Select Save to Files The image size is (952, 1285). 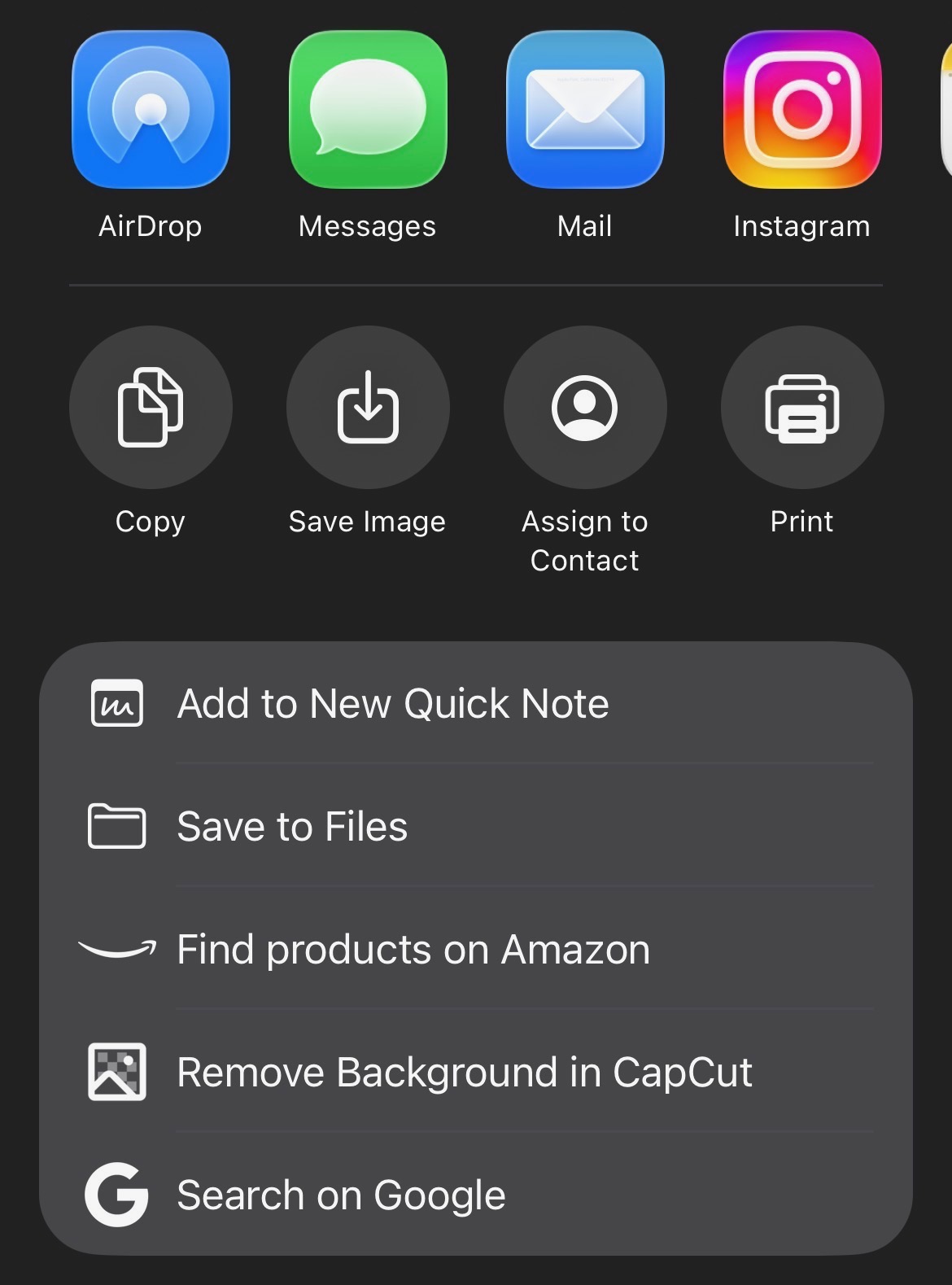pos(475,827)
